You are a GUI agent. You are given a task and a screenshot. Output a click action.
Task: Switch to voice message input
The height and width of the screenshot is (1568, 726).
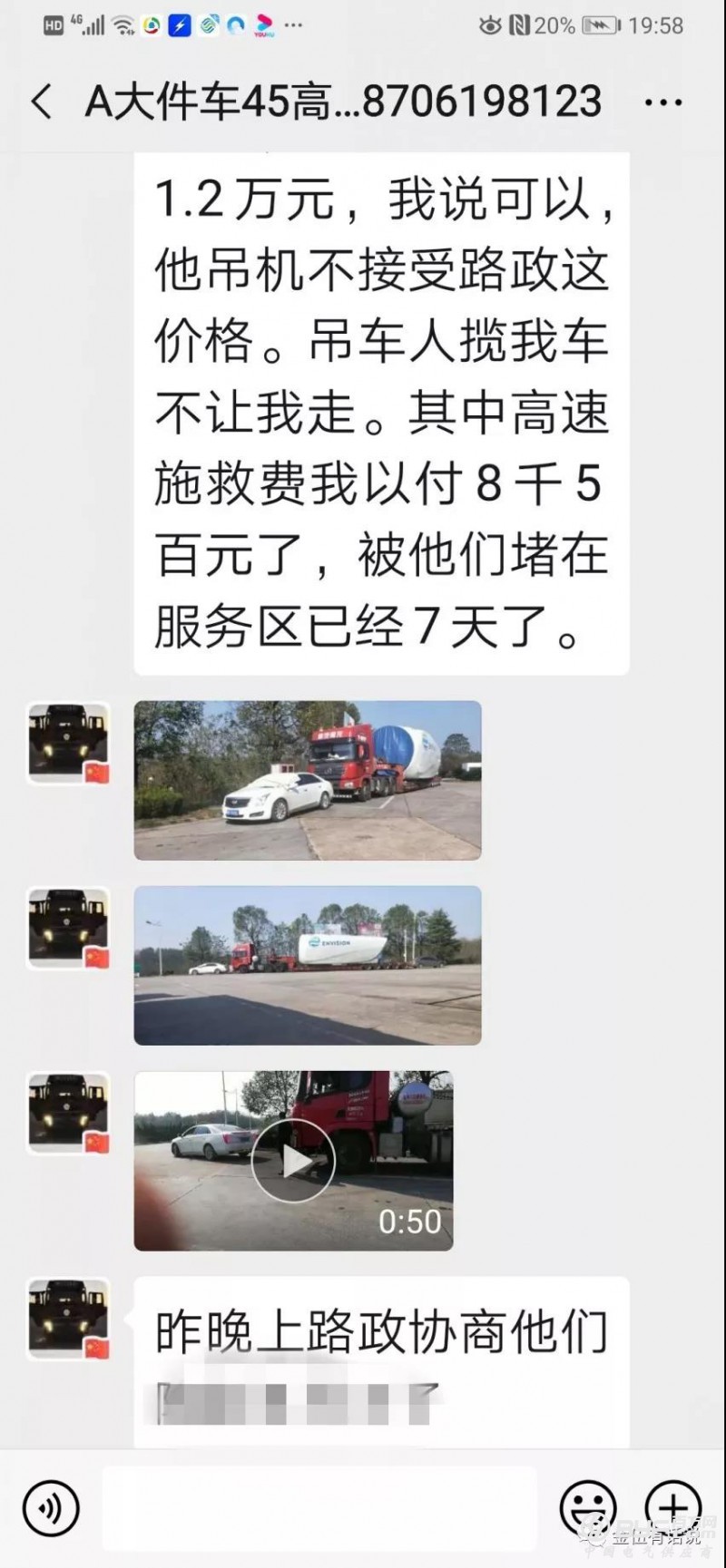tap(51, 1508)
